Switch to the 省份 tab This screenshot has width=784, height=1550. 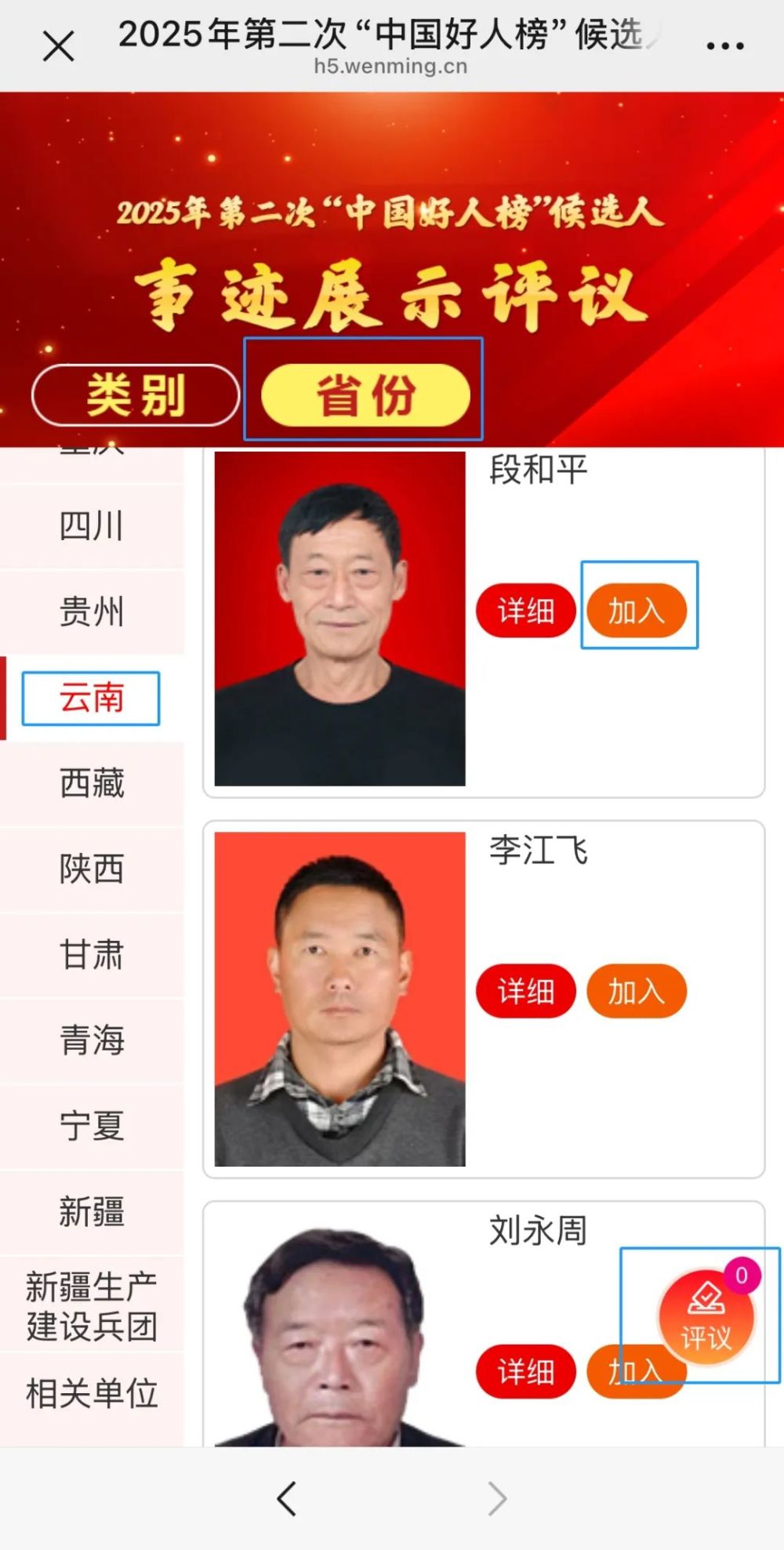365,395
